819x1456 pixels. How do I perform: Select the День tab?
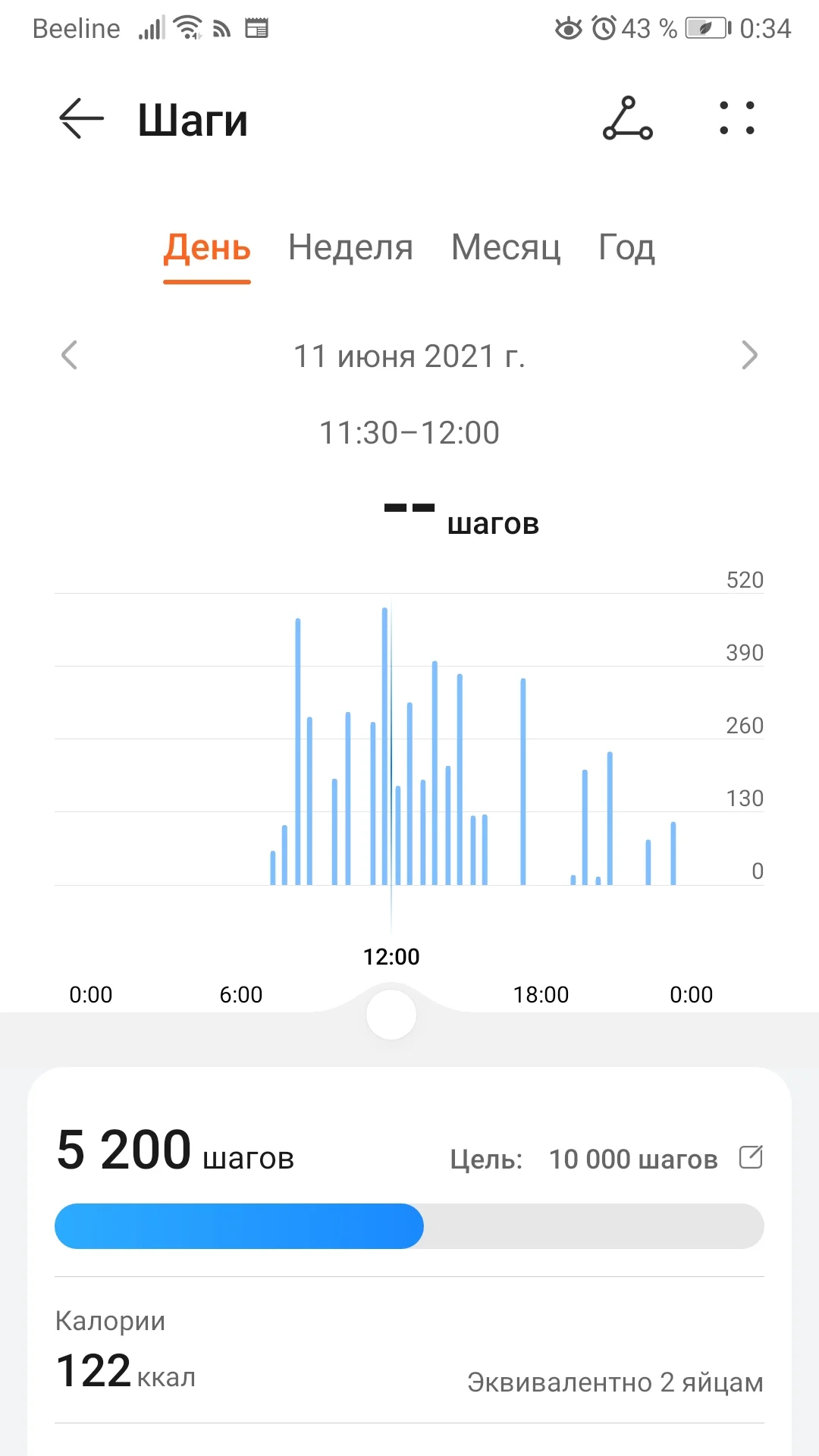(207, 248)
